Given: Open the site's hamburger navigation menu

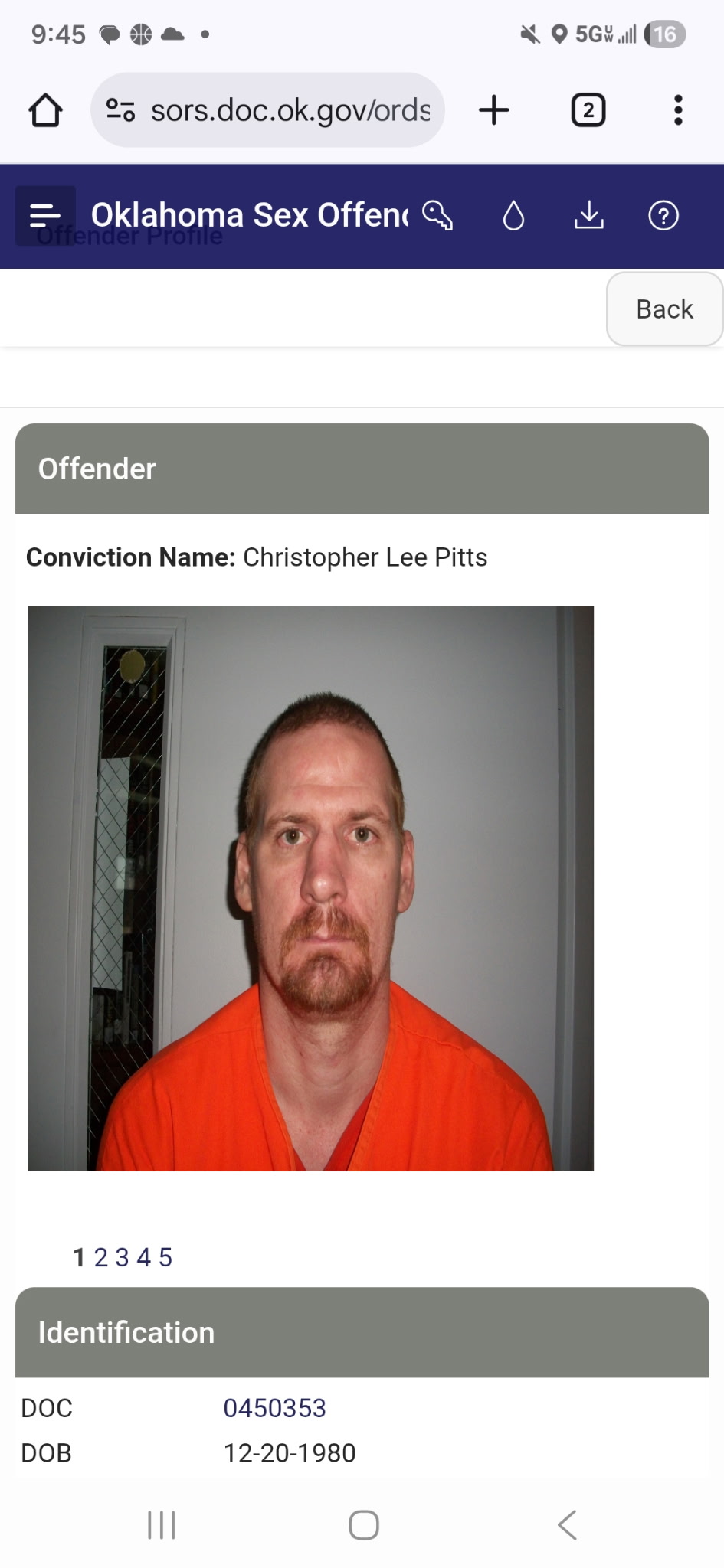Looking at the screenshot, I should click(45, 216).
